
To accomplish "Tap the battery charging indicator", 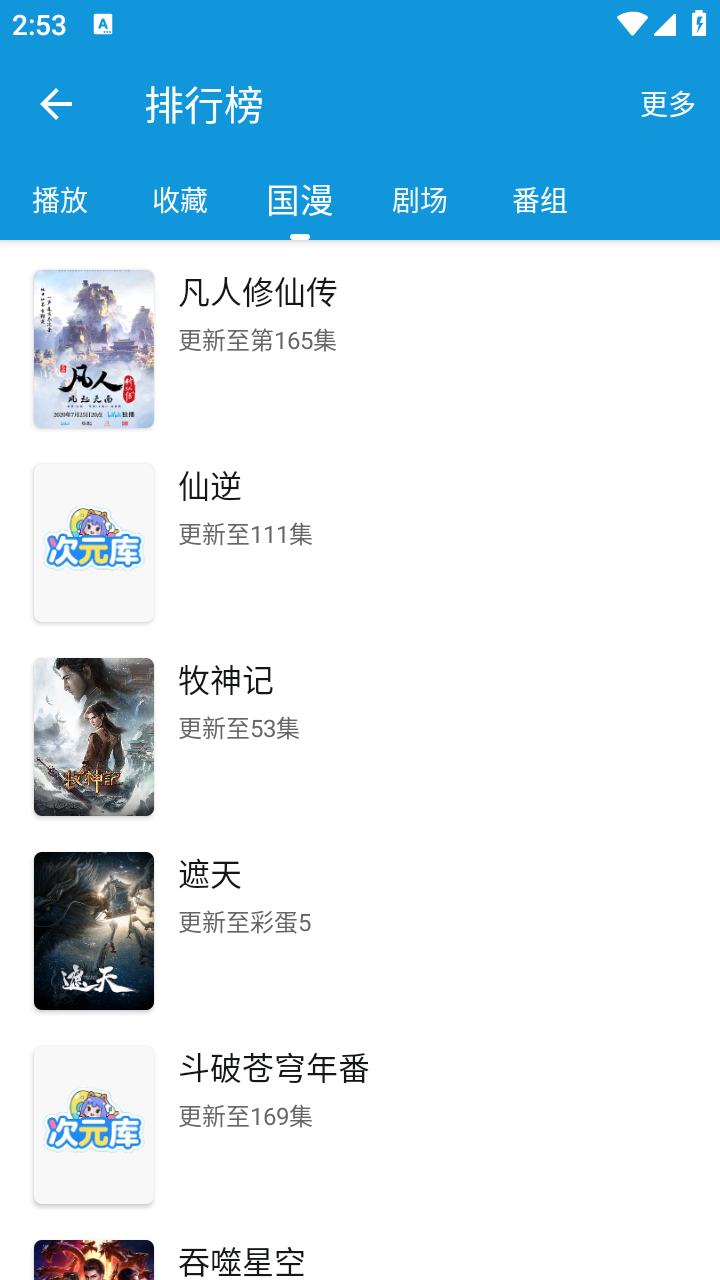I will pos(697,25).
